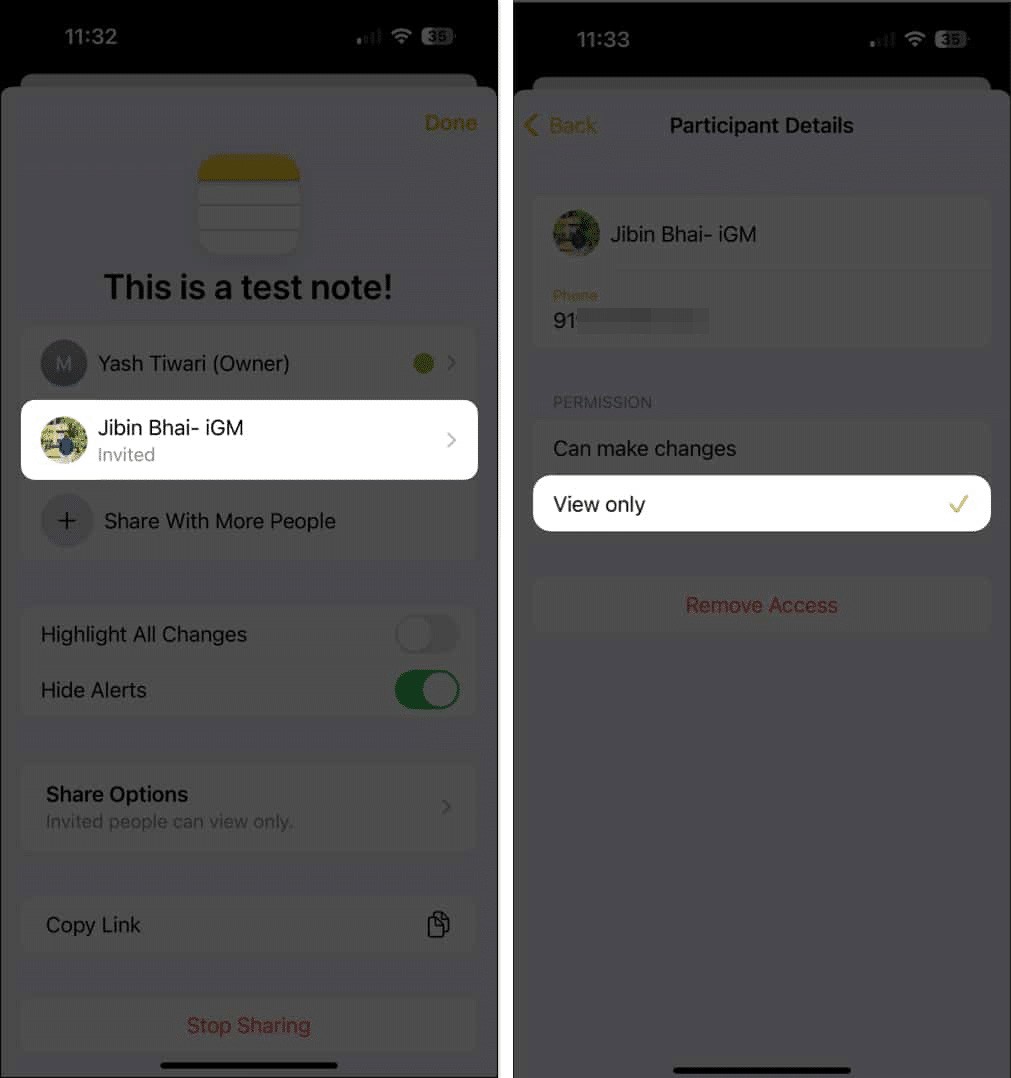
Task: Tap Share With More People
Action: (x=219, y=521)
